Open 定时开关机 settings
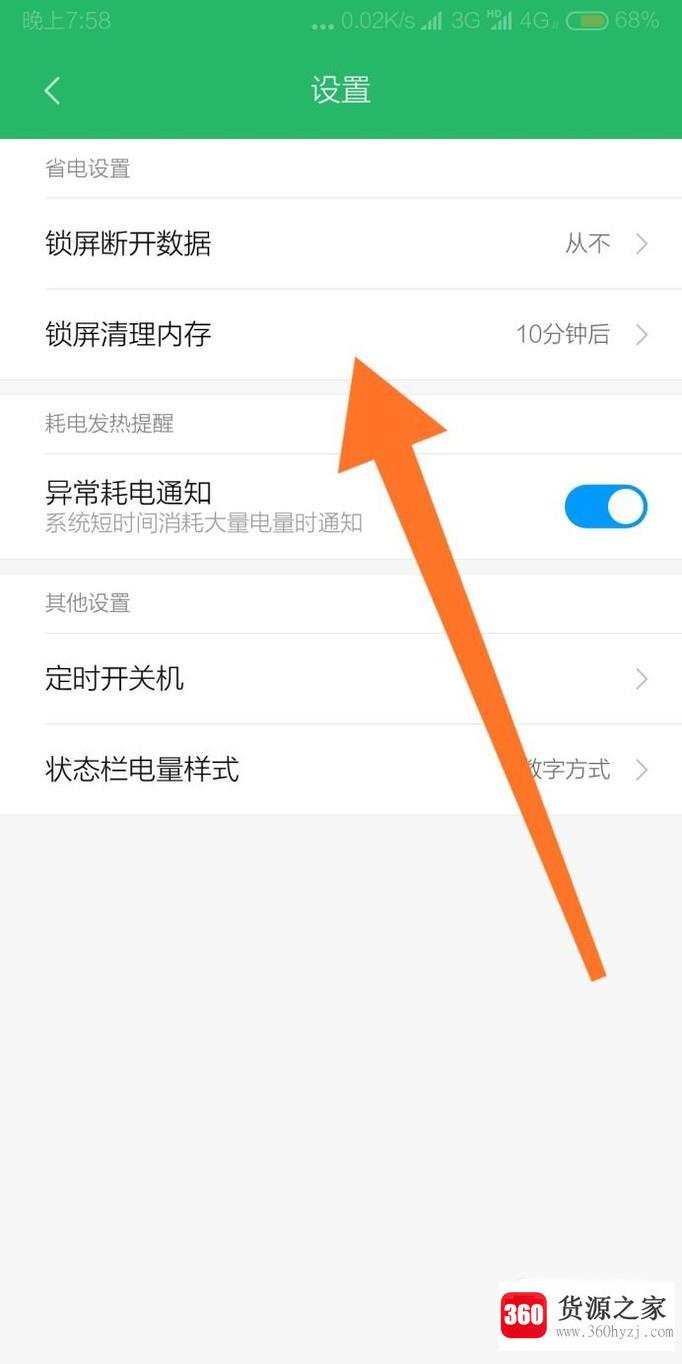The image size is (682, 1364). [x=340, y=679]
